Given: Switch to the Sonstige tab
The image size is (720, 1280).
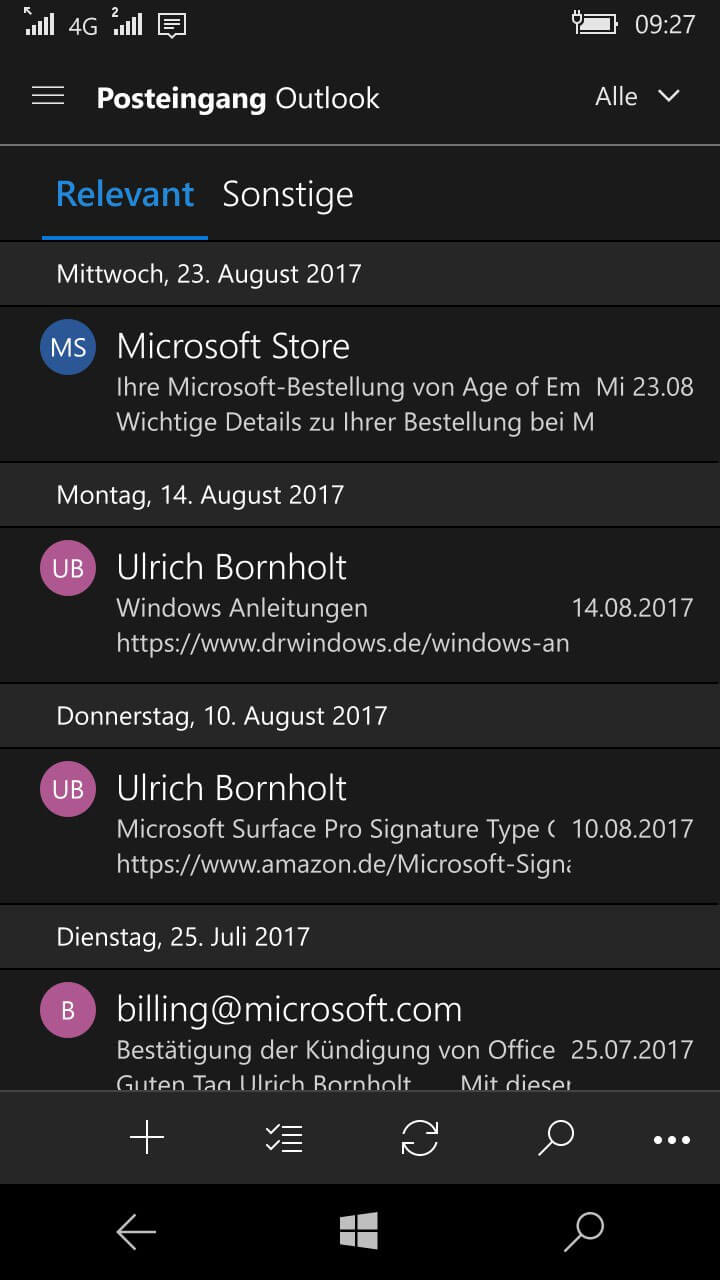Looking at the screenshot, I should (x=288, y=194).
